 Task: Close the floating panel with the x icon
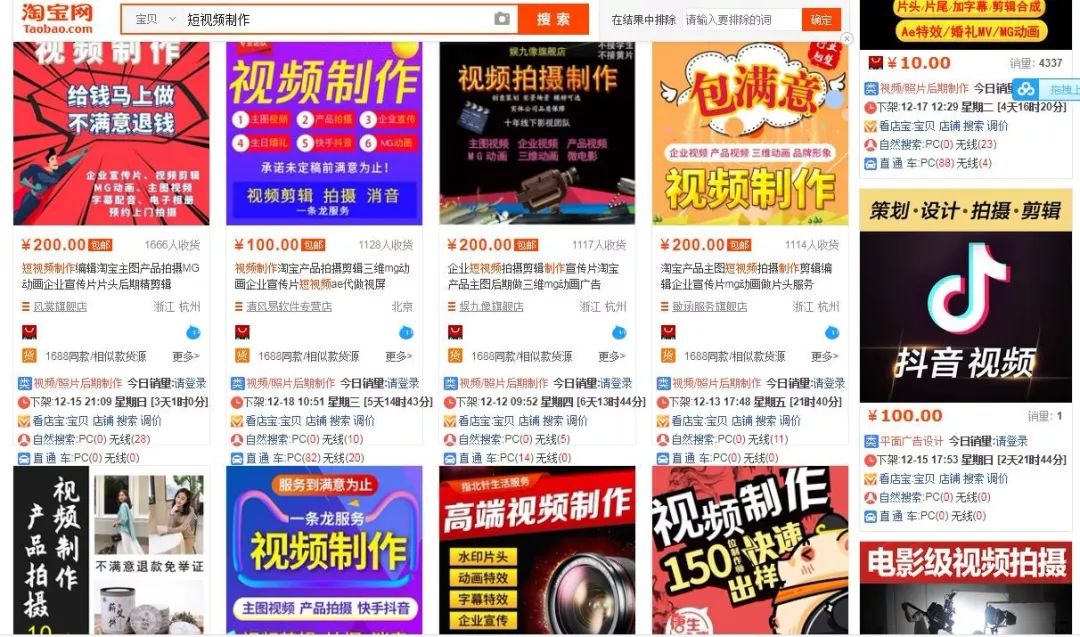847,39
